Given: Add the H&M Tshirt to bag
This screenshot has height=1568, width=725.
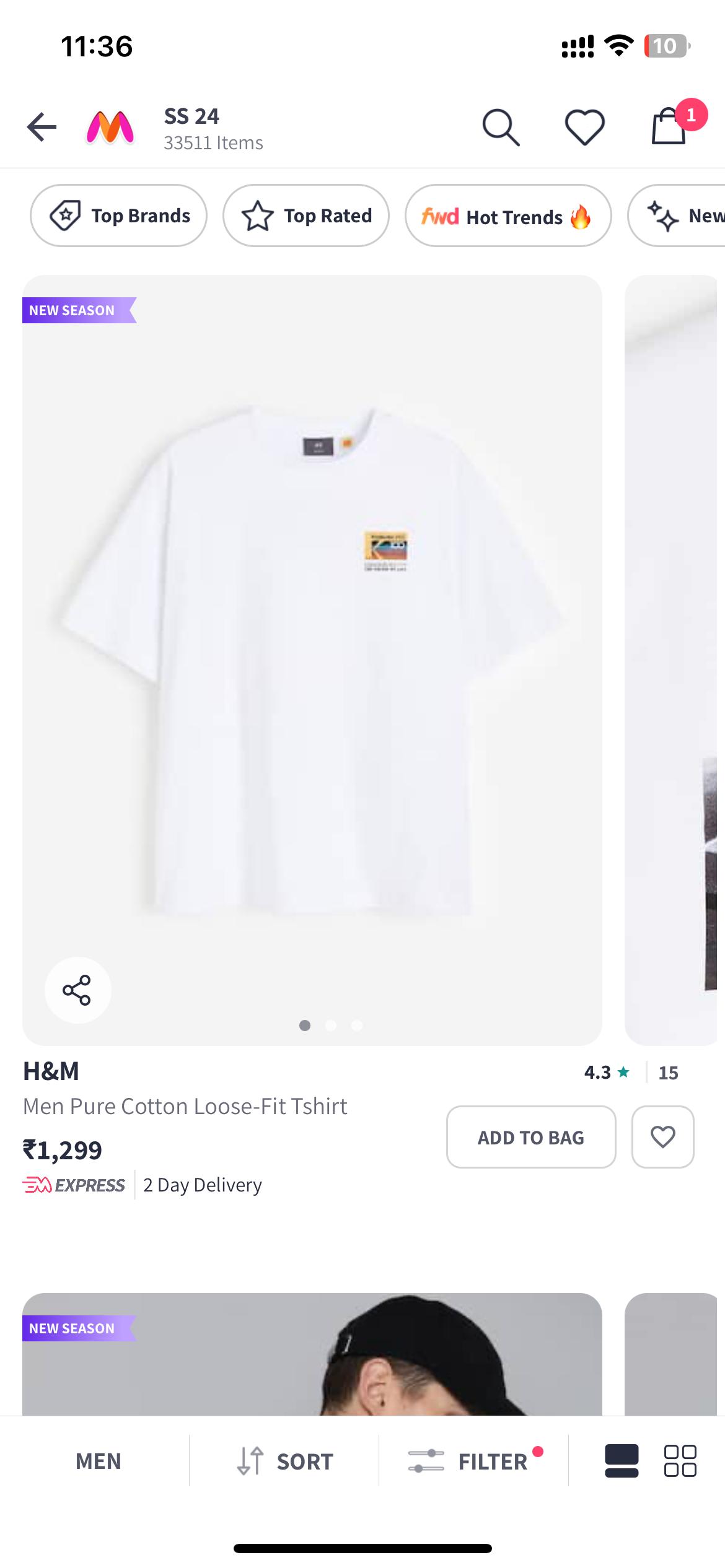Looking at the screenshot, I should pos(531,1137).
